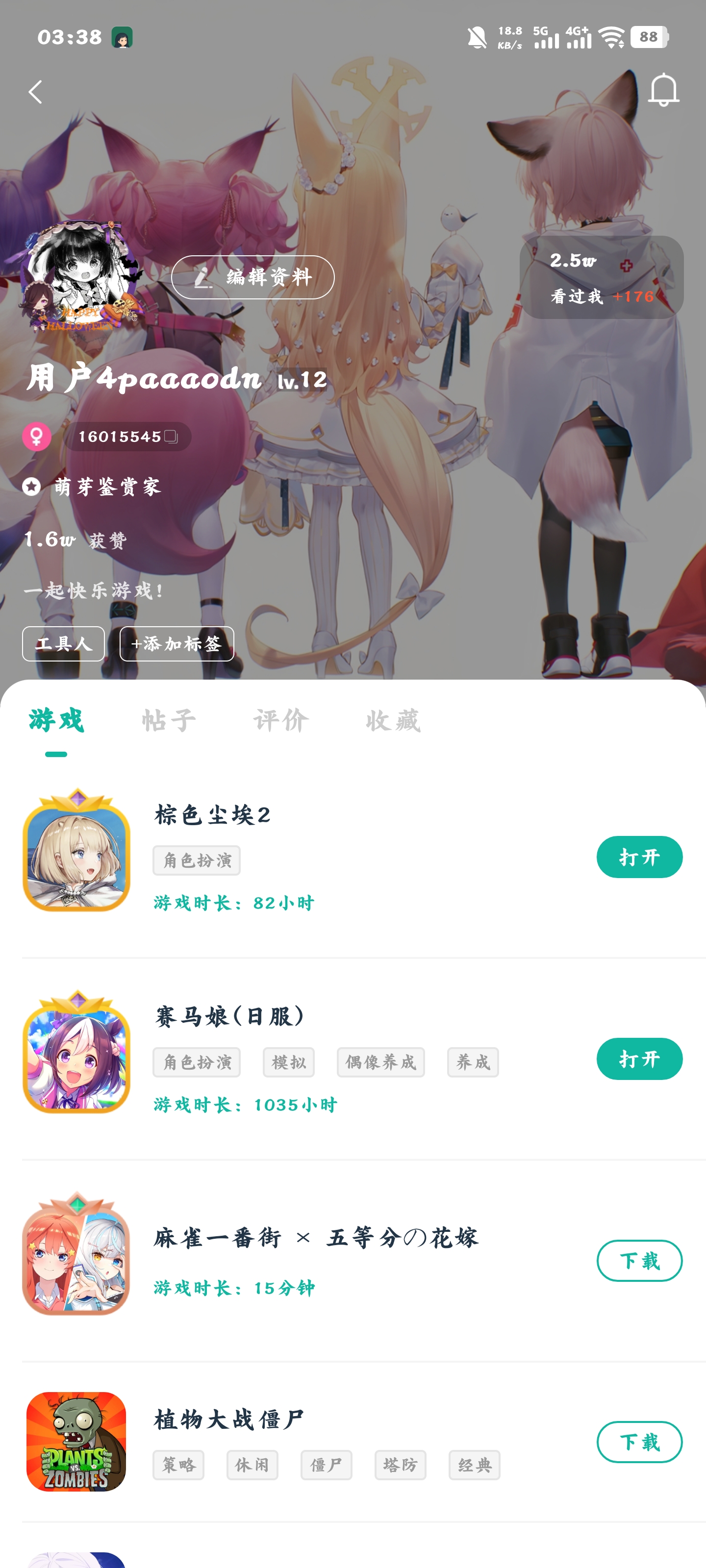Viewport: 706px width, 1568px height.
Task: View the 植物大战僵尸 game details
Action: tap(229, 1420)
